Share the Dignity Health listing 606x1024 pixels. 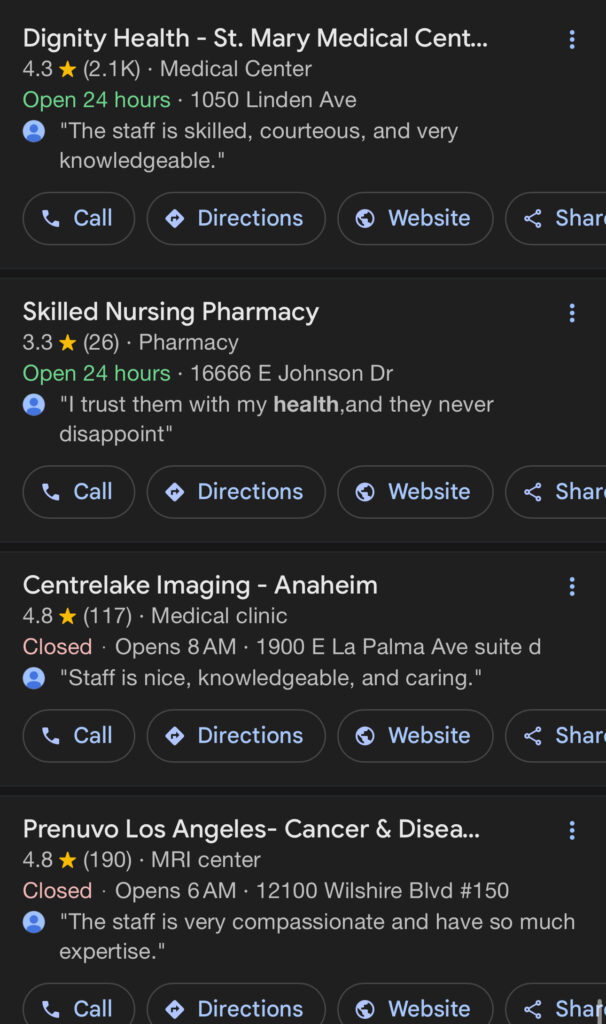(556, 218)
